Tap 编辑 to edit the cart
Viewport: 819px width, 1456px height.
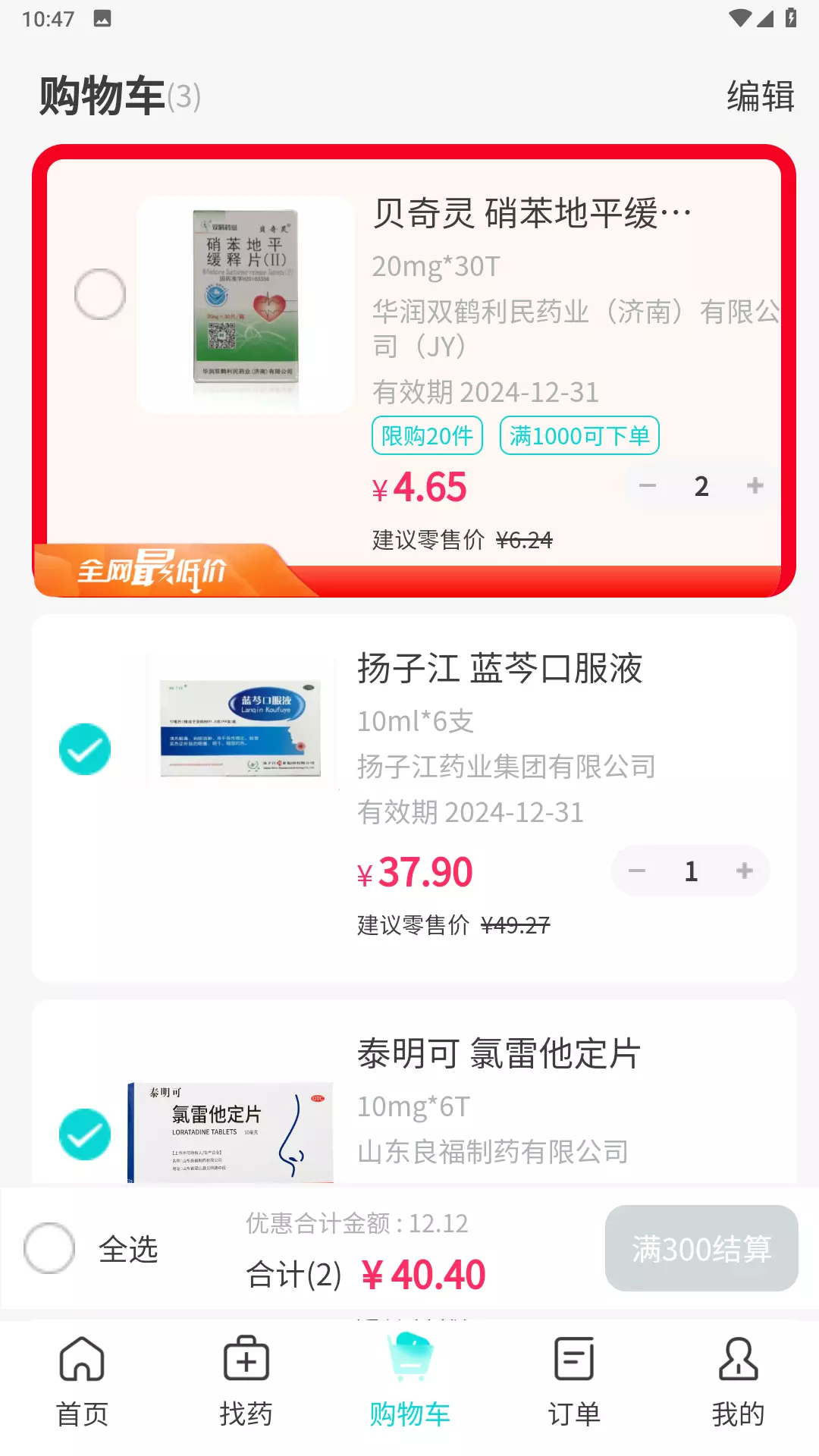point(760,96)
